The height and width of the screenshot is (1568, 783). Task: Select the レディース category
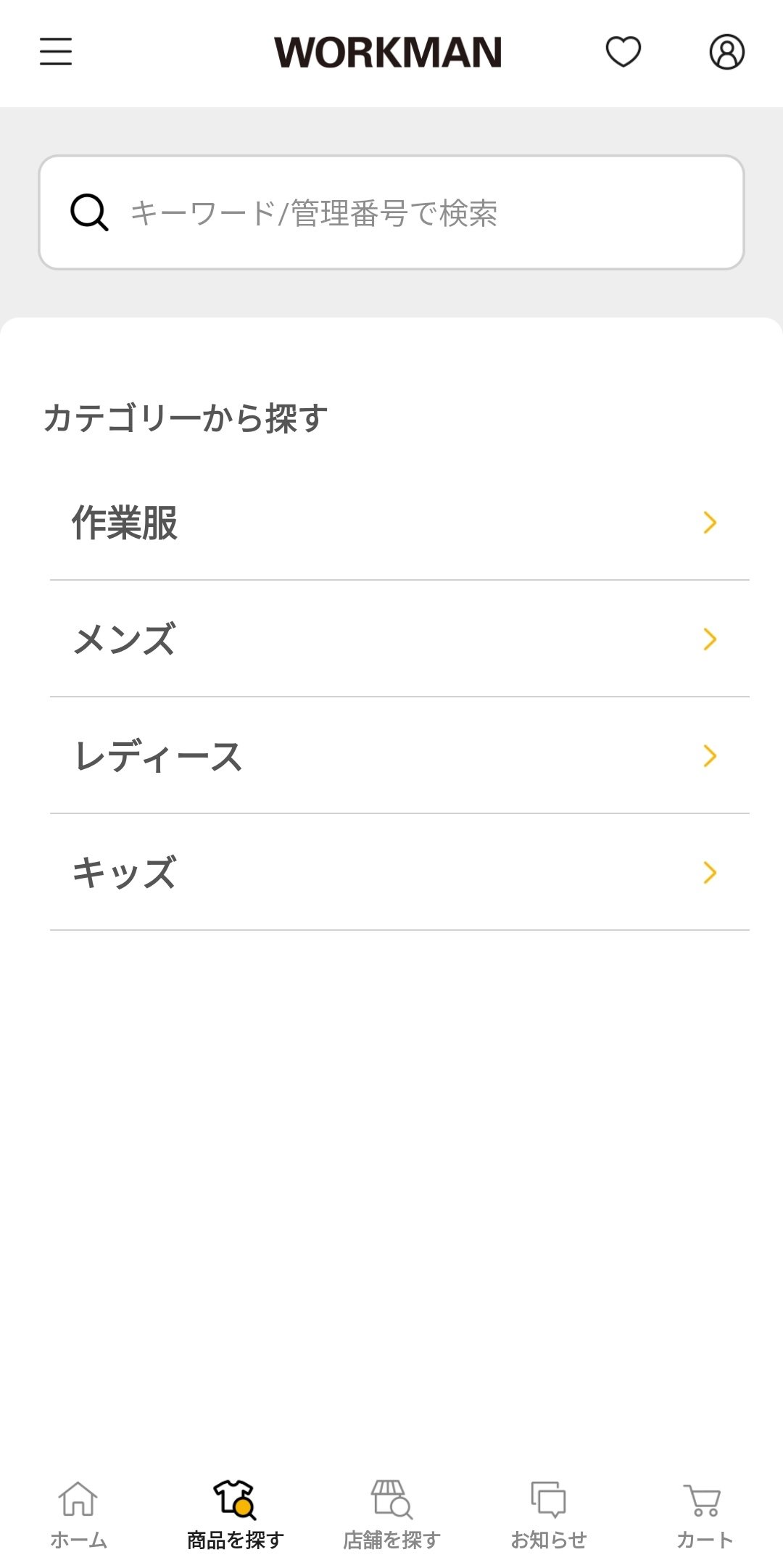click(399, 756)
